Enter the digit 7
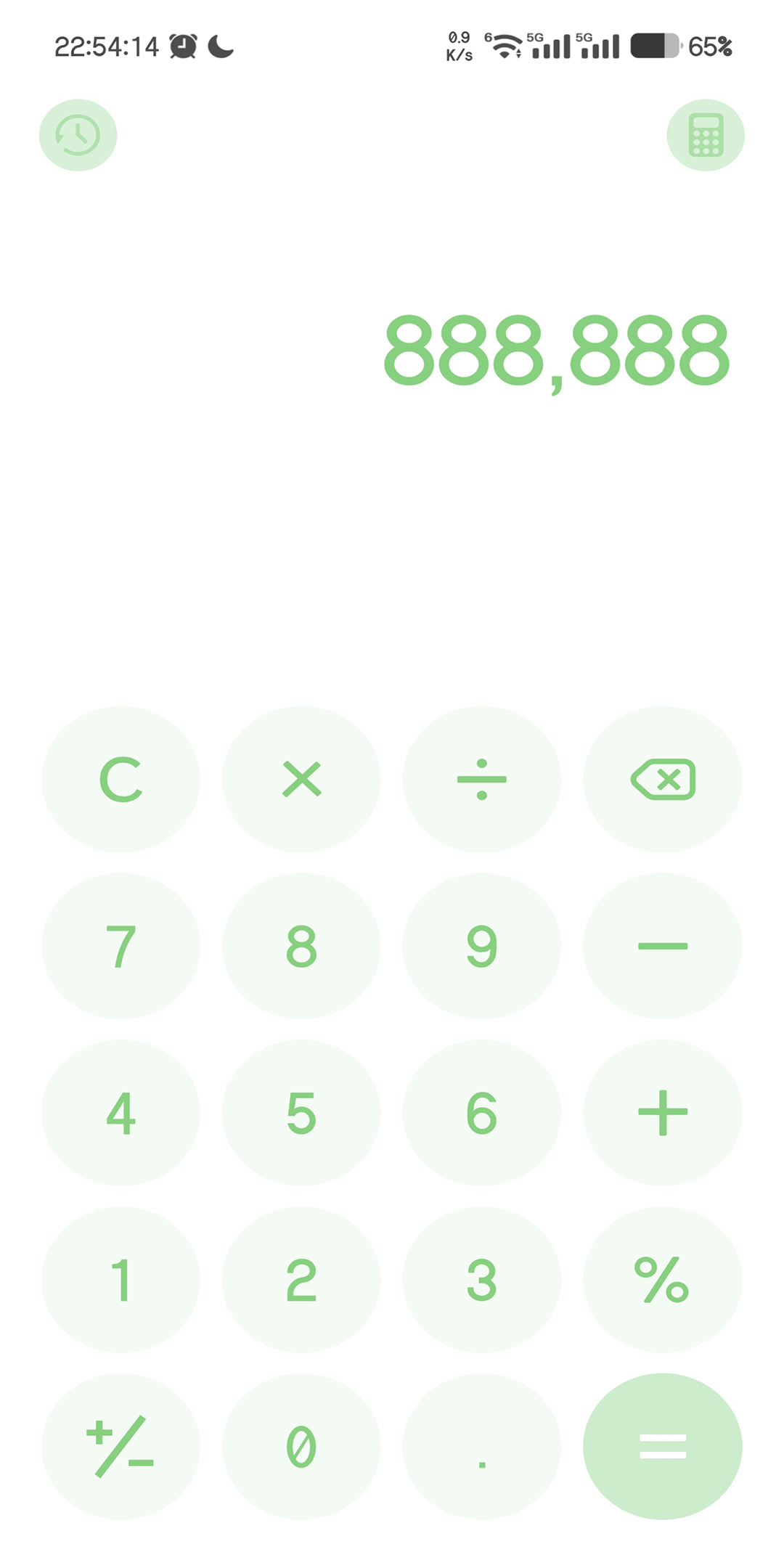The width and height of the screenshot is (784, 1568). tap(121, 946)
